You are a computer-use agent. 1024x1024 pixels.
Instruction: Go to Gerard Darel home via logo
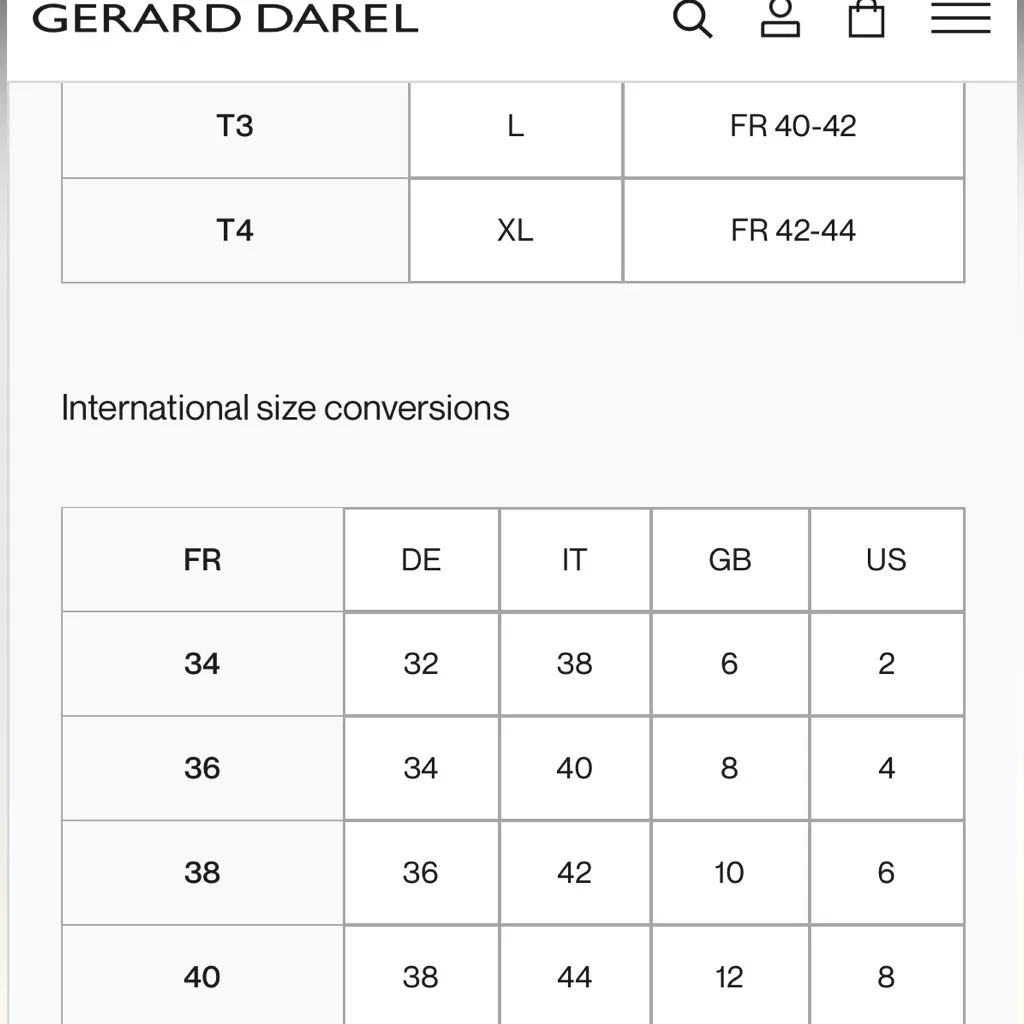coord(225,19)
